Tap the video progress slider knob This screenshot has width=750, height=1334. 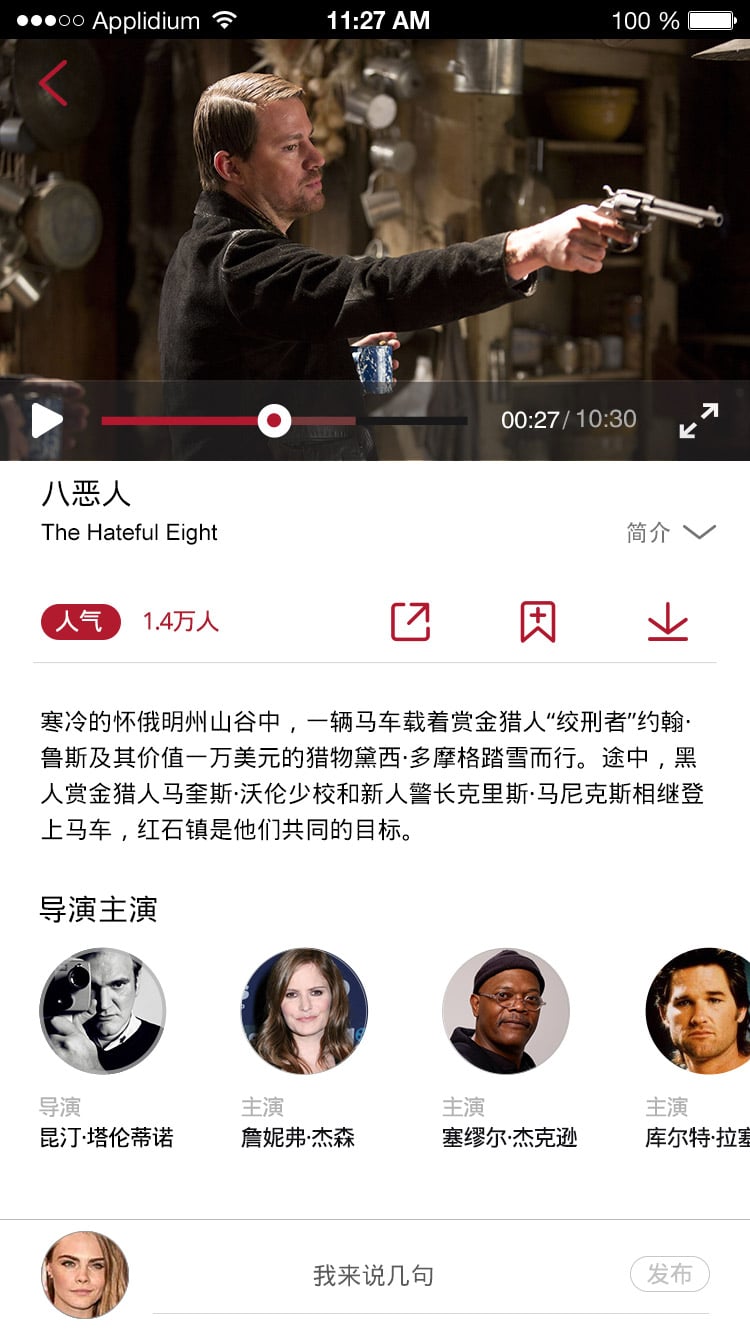[274, 420]
